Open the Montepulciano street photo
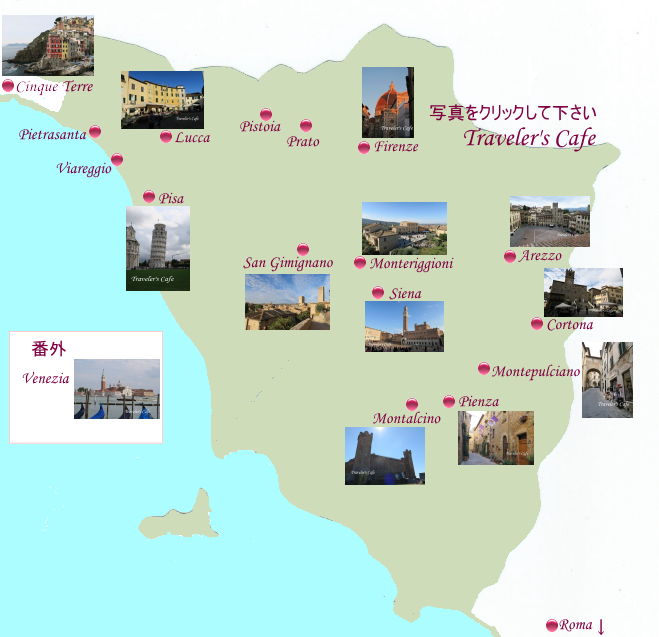This screenshot has height=637, width=659. 607,380
